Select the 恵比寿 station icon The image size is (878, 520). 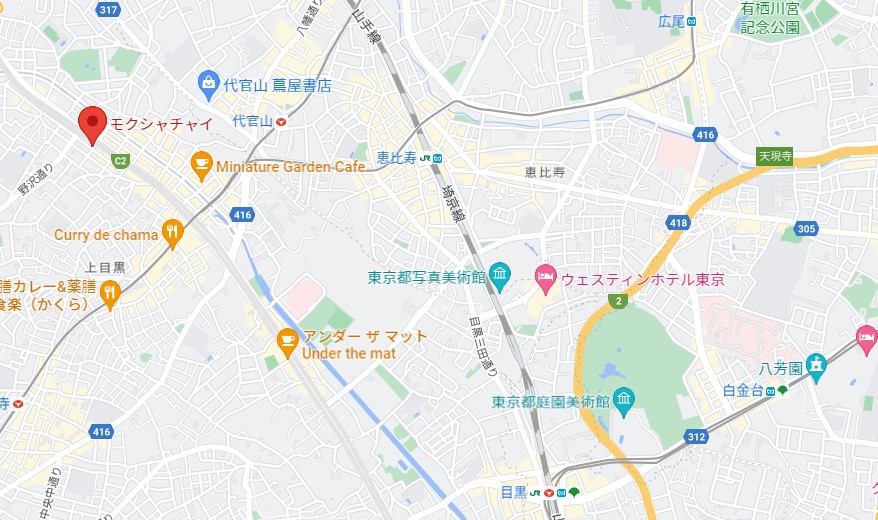point(431,158)
